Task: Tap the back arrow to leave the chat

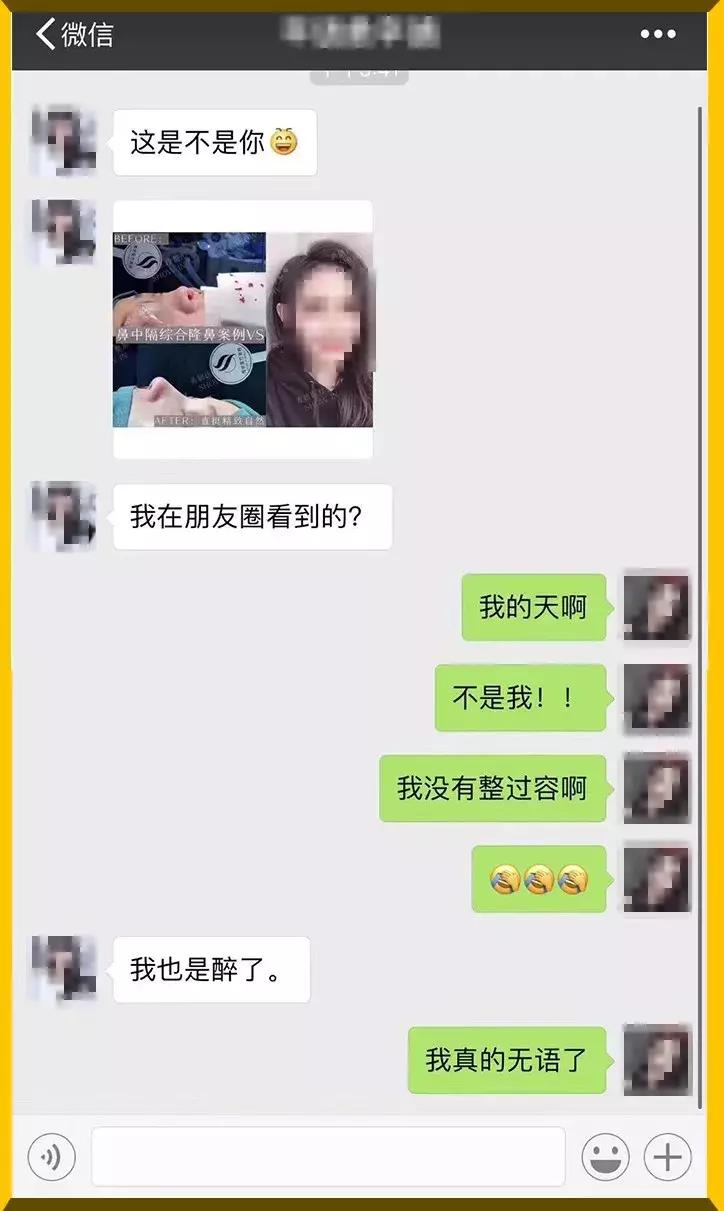Action: 44,33
